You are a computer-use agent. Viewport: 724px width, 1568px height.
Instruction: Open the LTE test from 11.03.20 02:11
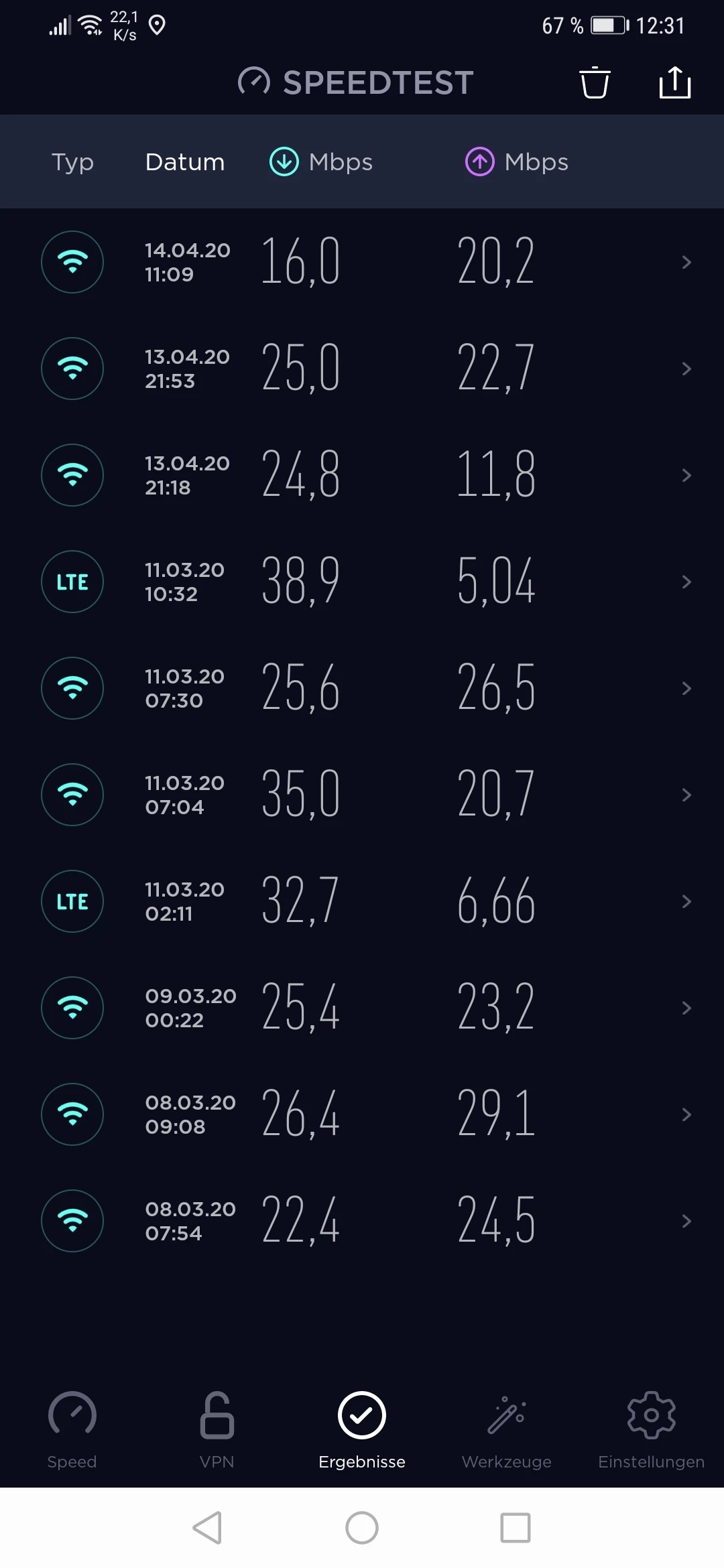[362, 901]
